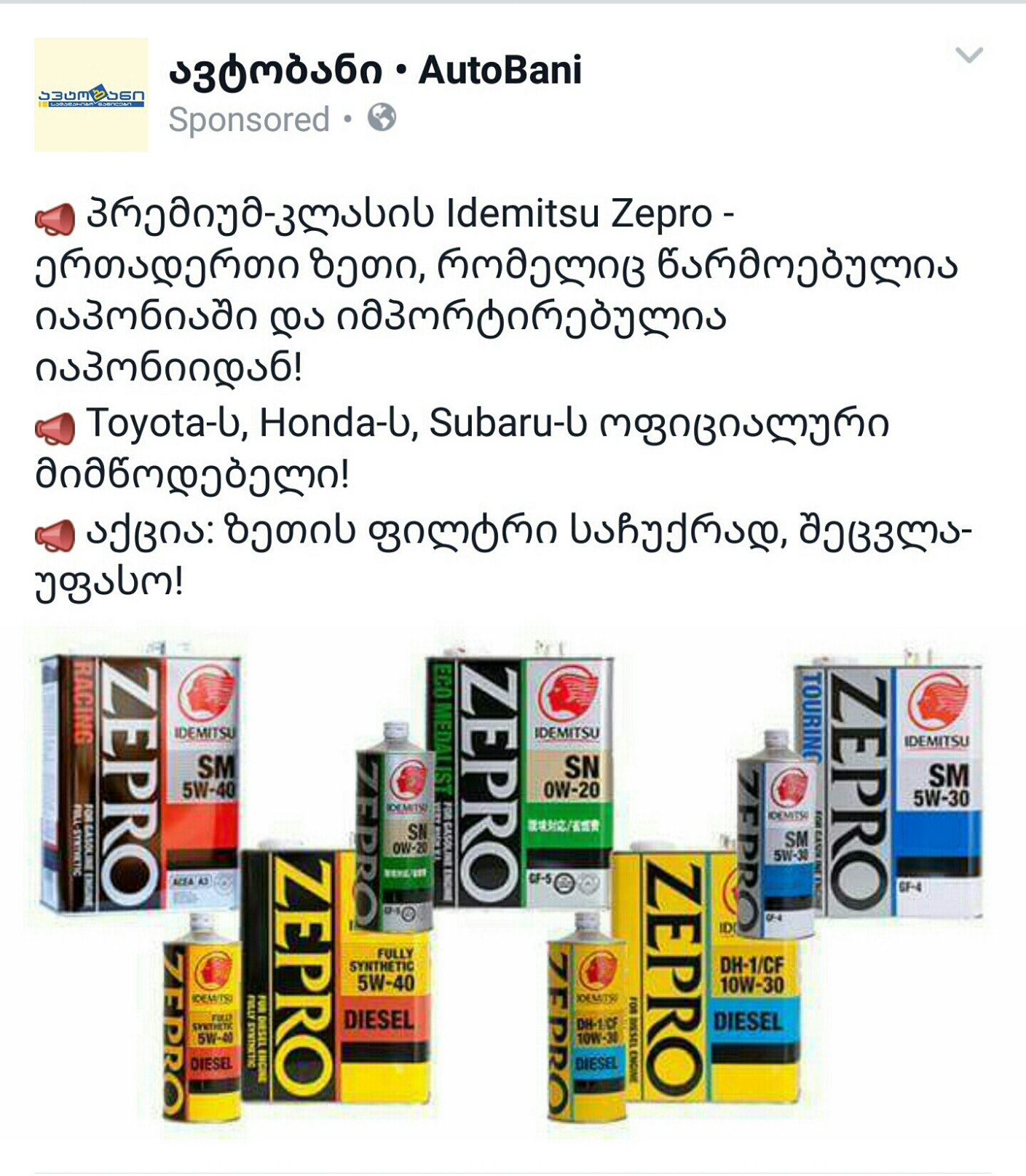Open the AutoBani page profile picture
Screen dimensions: 1026x1176
pyautogui.click(x=91, y=95)
